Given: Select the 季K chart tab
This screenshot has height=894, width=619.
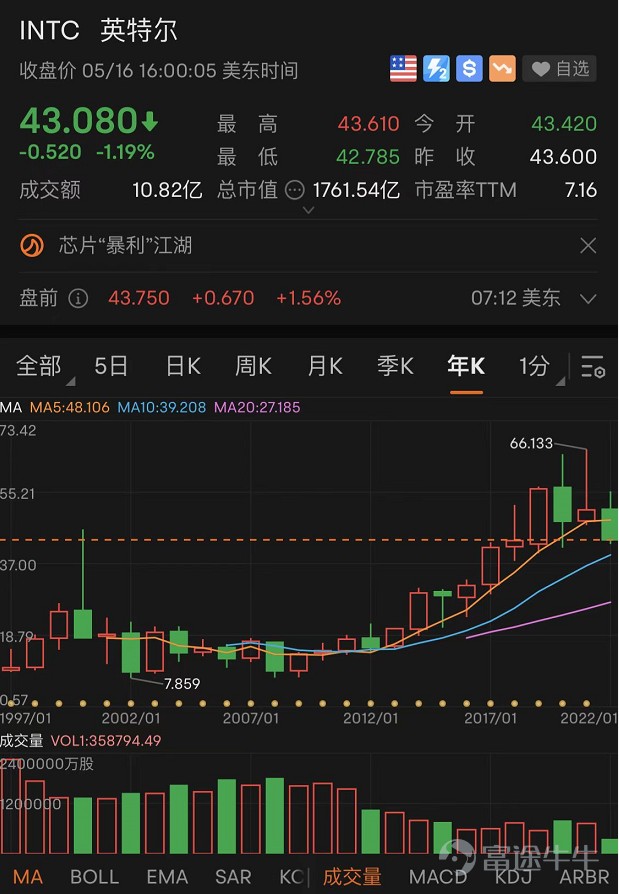Looking at the screenshot, I should click(395, 367).
